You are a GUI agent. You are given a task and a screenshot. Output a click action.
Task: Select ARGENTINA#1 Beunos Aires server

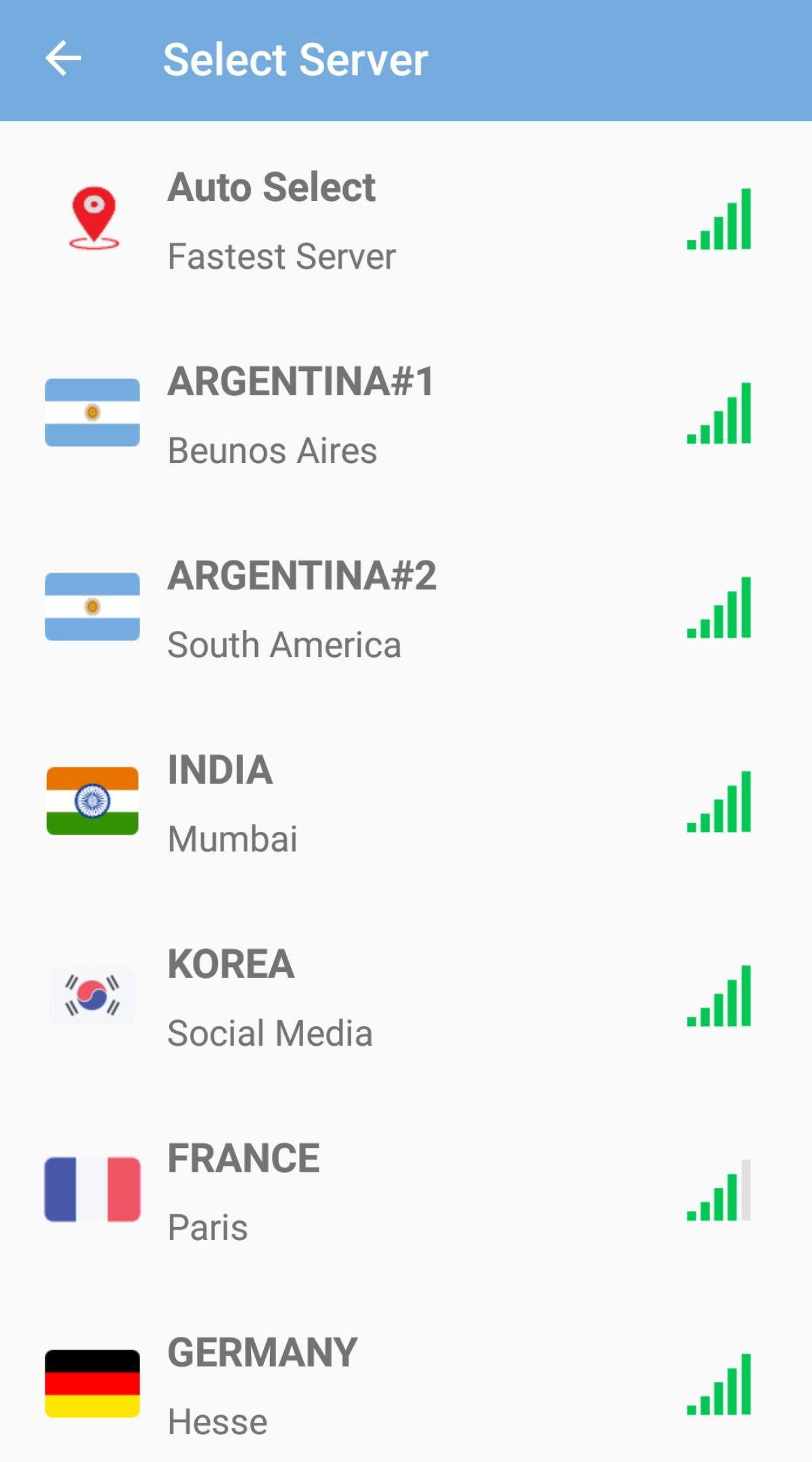click(x=406, y=414)
